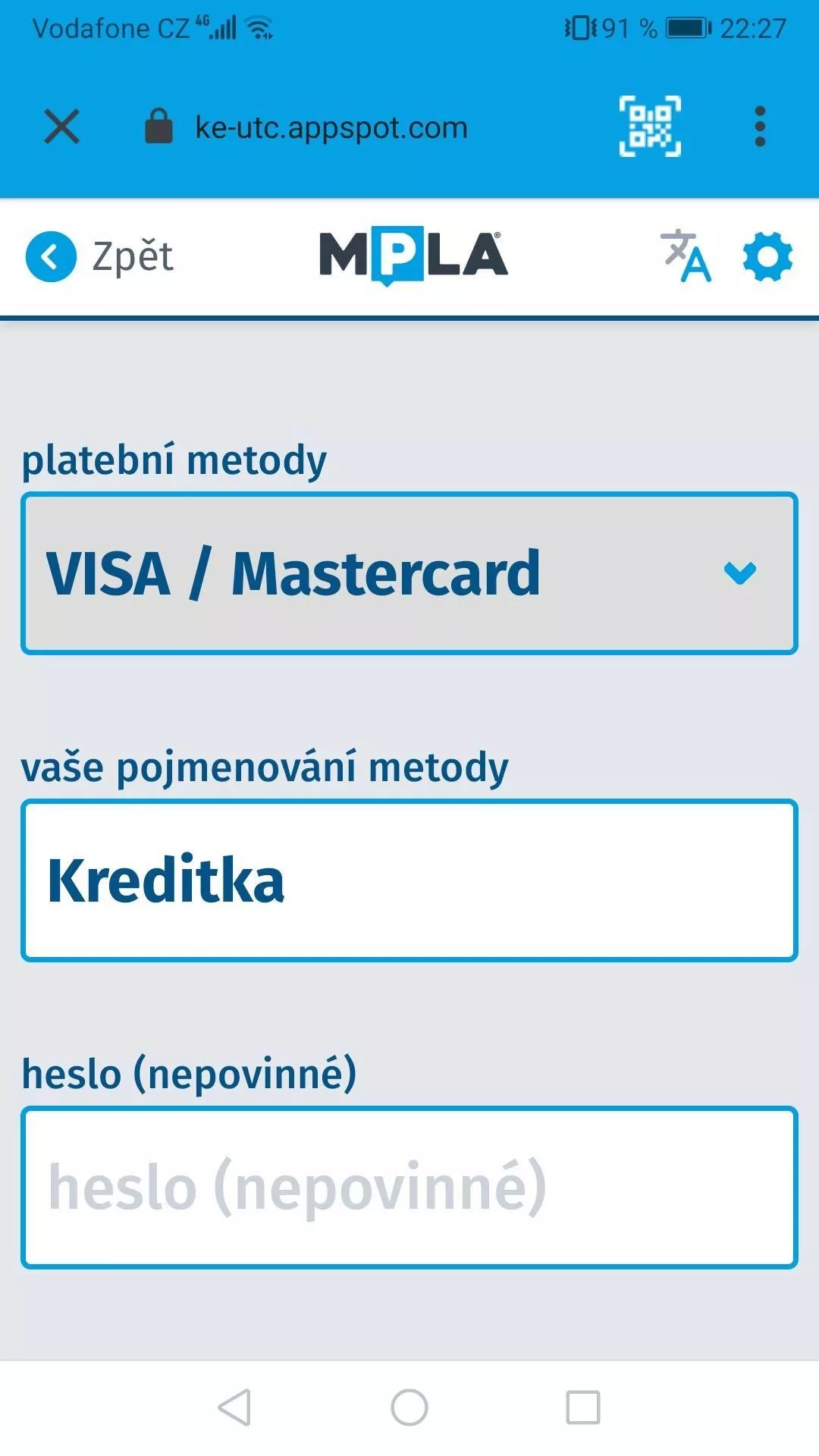
Task: Open settings via the gear icon
Action: click(767, 256)
